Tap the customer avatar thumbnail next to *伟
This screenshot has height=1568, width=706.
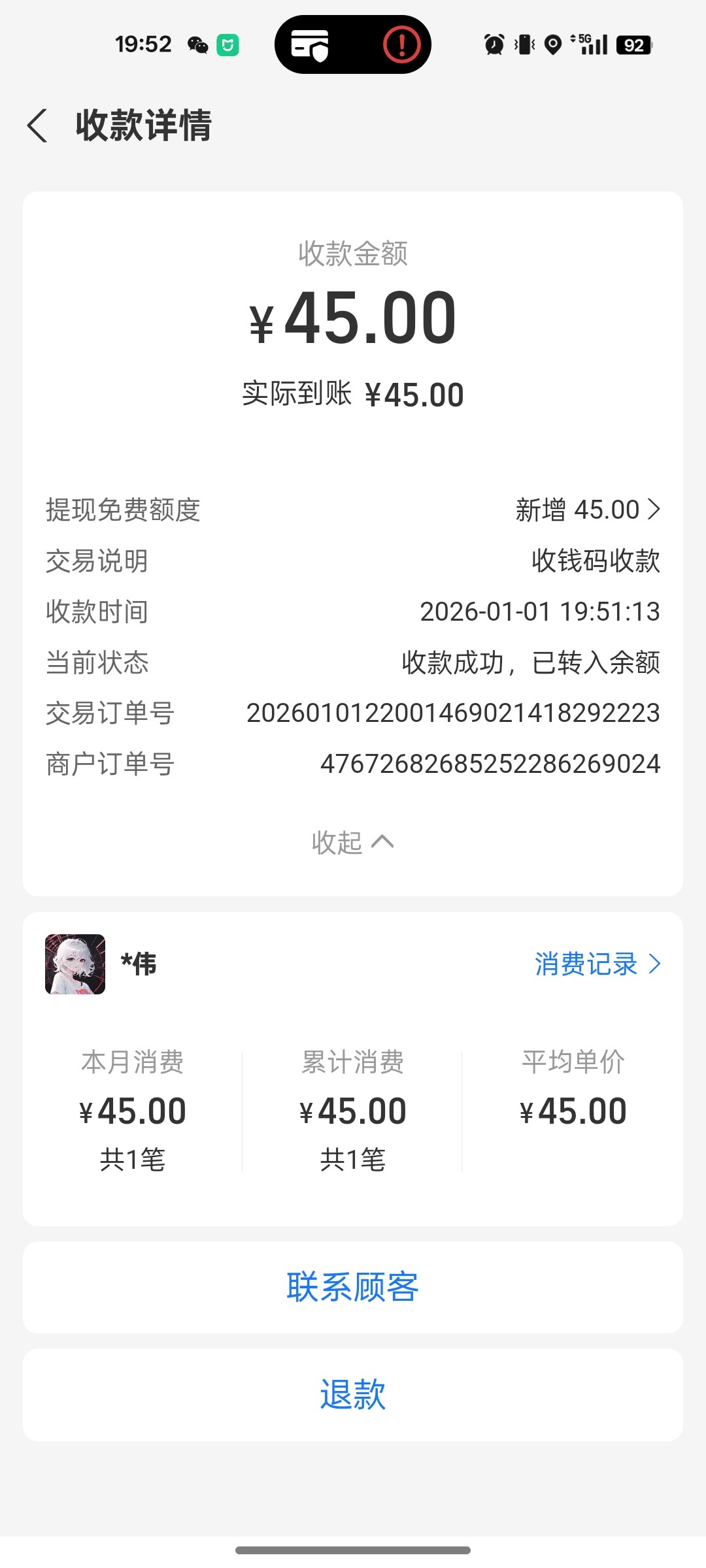pos(75,964)
